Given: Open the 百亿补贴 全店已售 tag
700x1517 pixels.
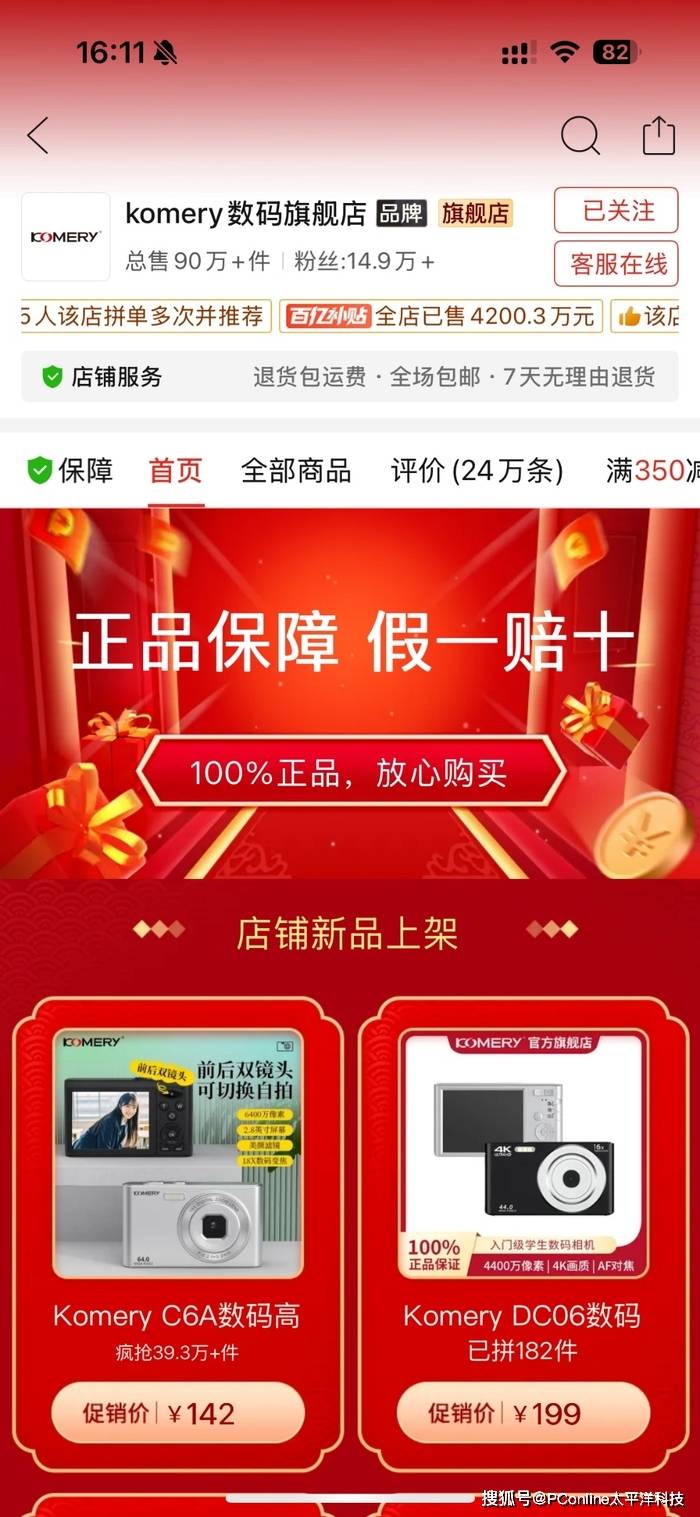Looking at the screenshot, I should click(x=440, y=317).
